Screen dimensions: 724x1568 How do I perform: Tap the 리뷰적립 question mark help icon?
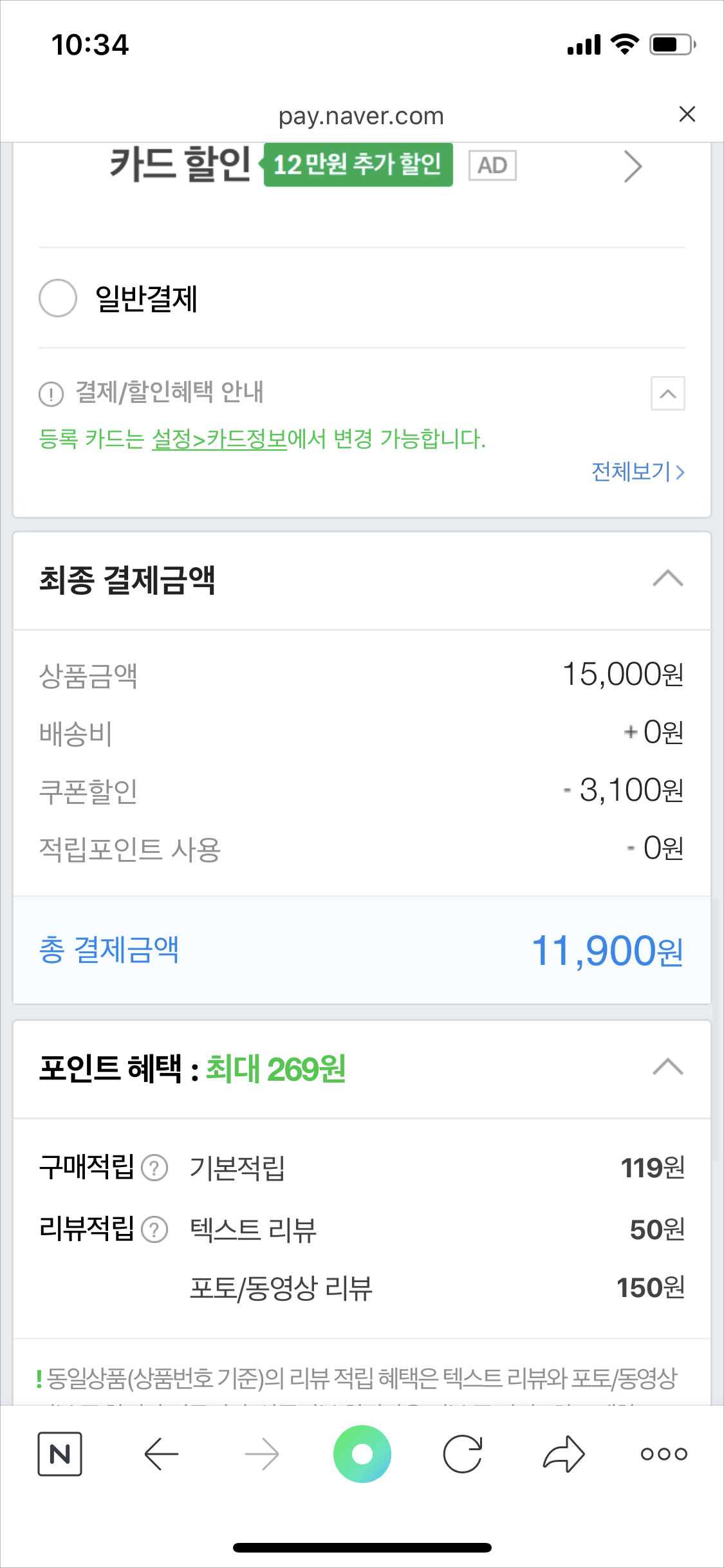pyautogui.click(x=154, y=1230)
